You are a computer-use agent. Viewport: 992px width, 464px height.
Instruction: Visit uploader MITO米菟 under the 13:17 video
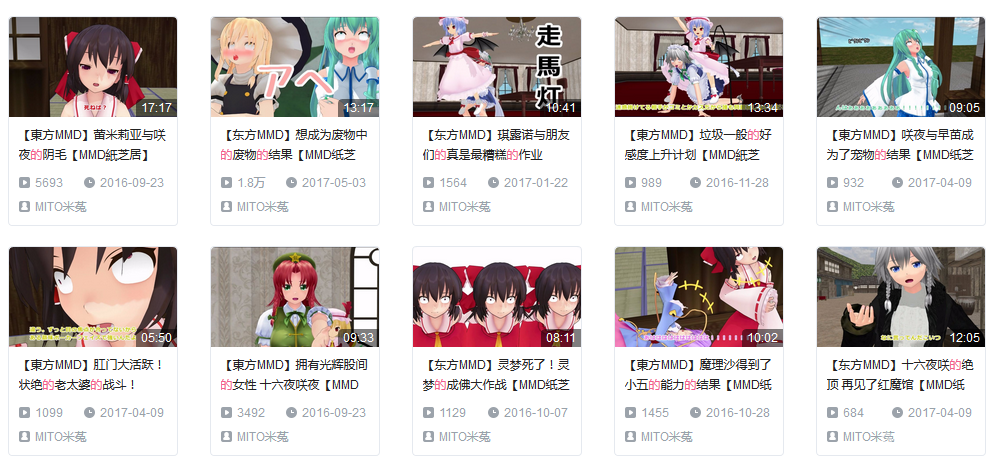coord(262,207)
